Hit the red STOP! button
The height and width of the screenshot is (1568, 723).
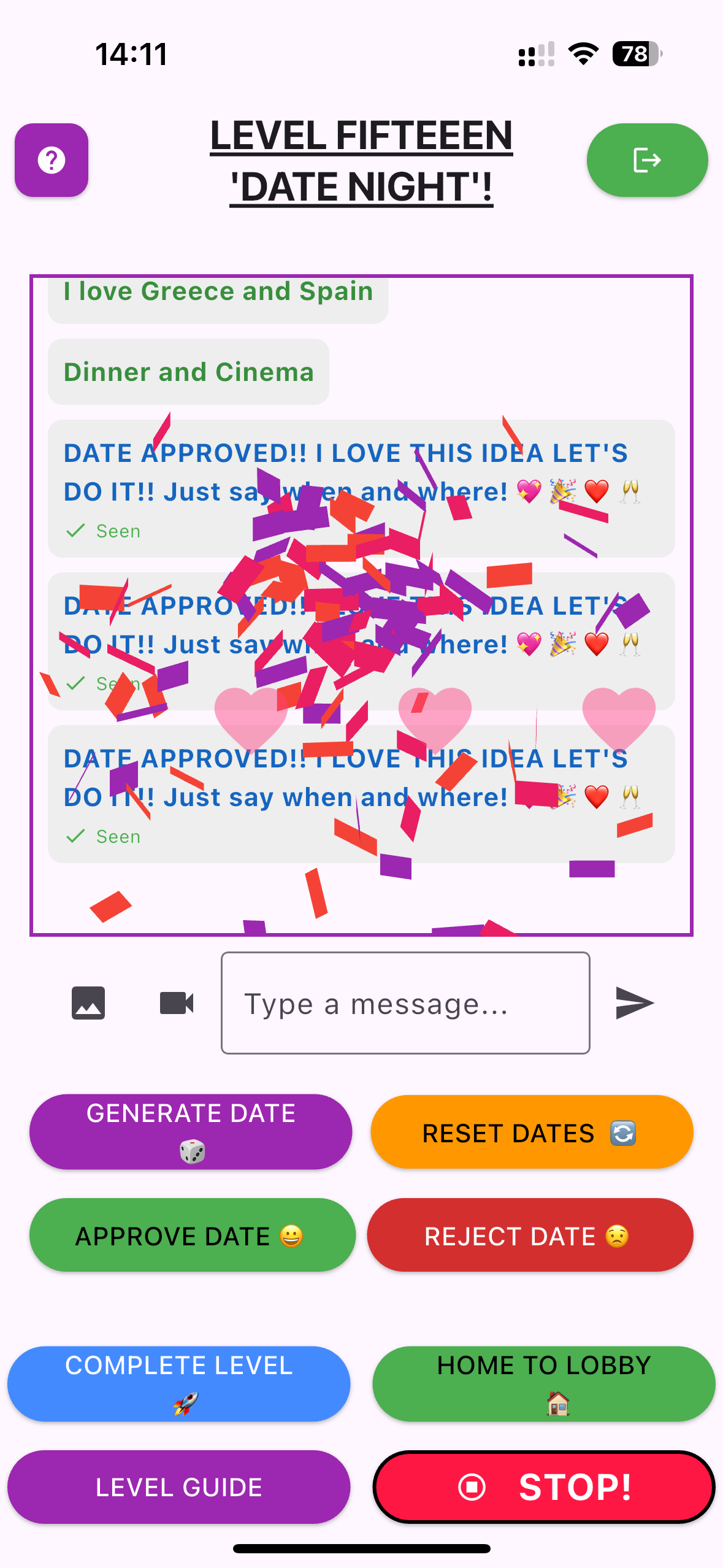543,1486
